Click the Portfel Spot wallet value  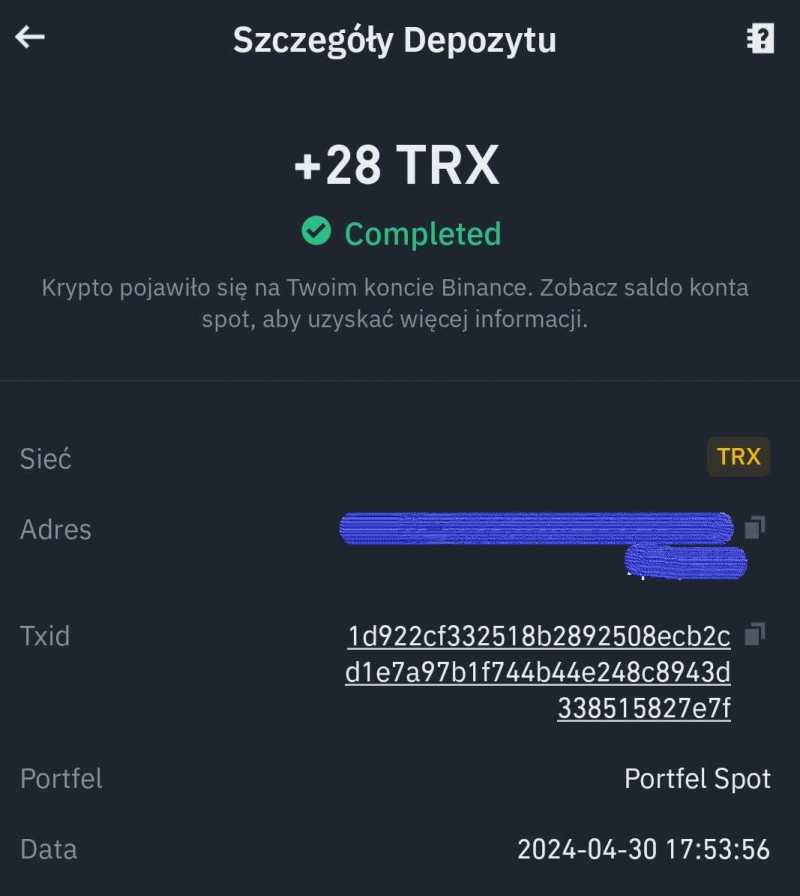click(x=698, y=778)
